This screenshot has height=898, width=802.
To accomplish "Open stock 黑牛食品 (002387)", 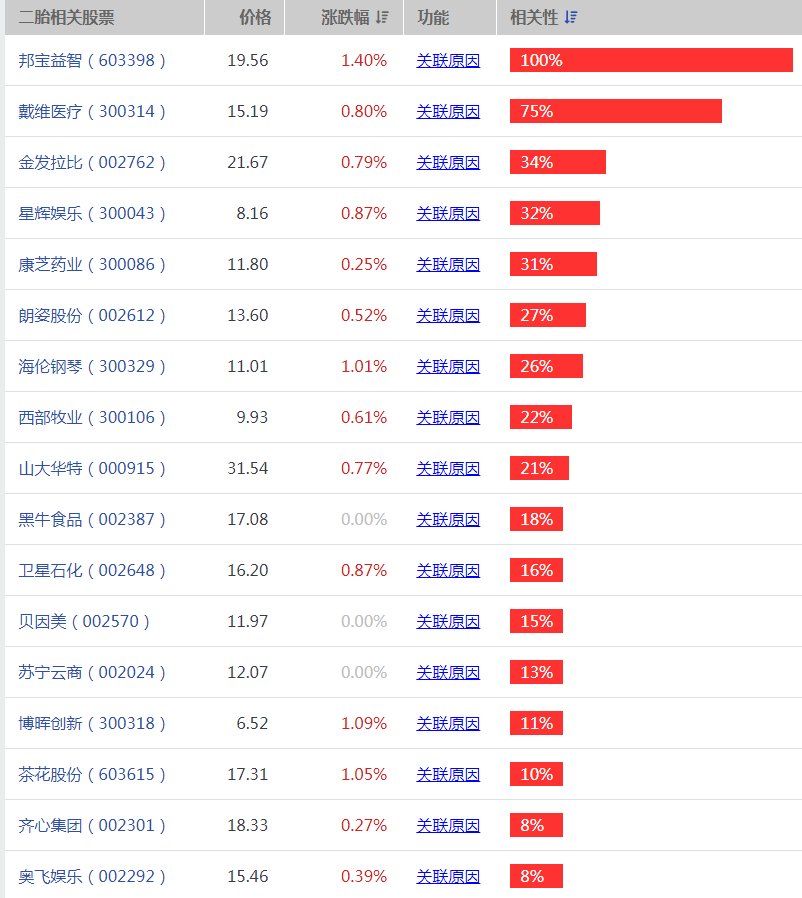I will [92, 520].
